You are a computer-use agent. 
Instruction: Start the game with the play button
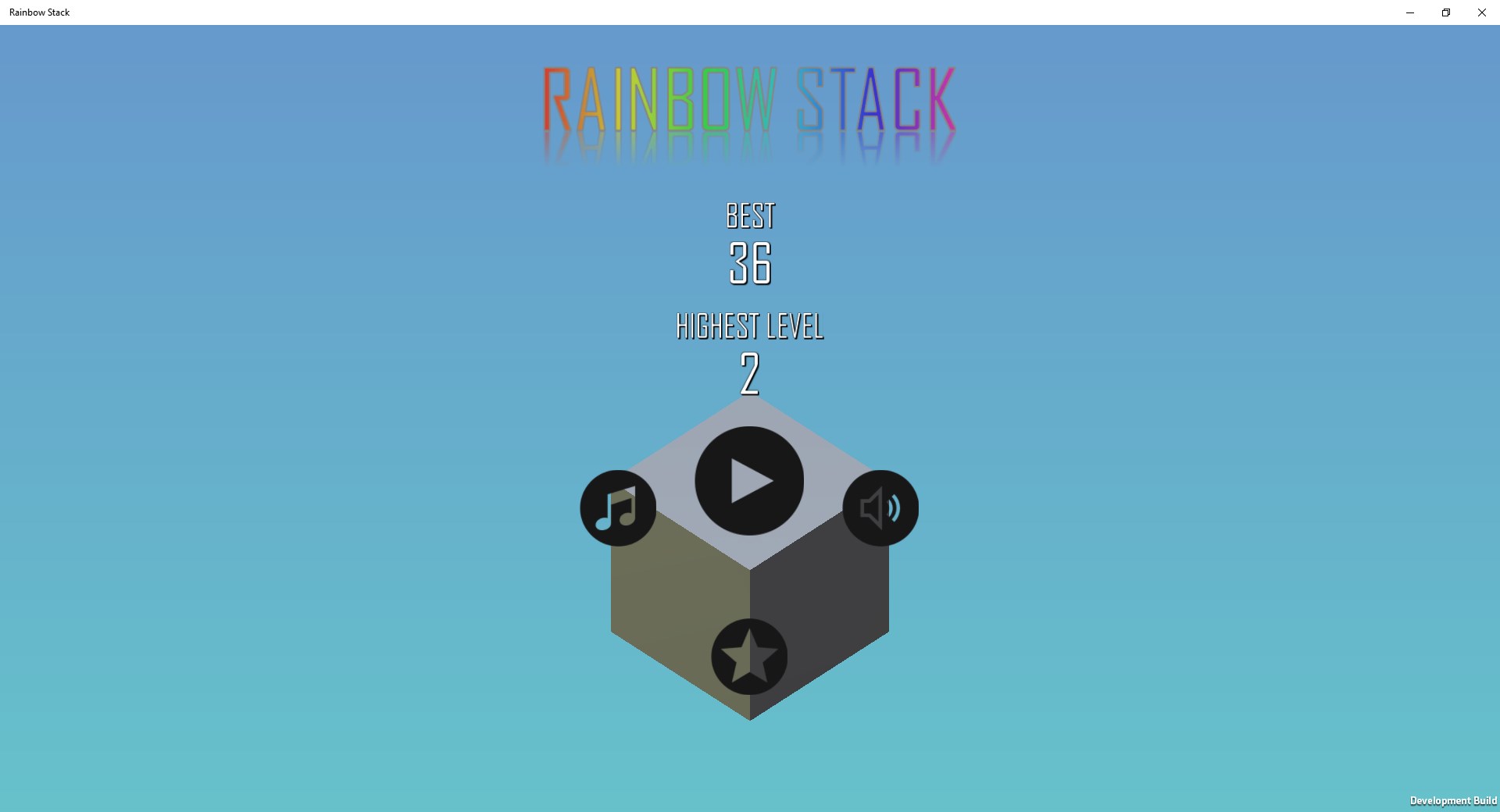(x=749, y=481)
